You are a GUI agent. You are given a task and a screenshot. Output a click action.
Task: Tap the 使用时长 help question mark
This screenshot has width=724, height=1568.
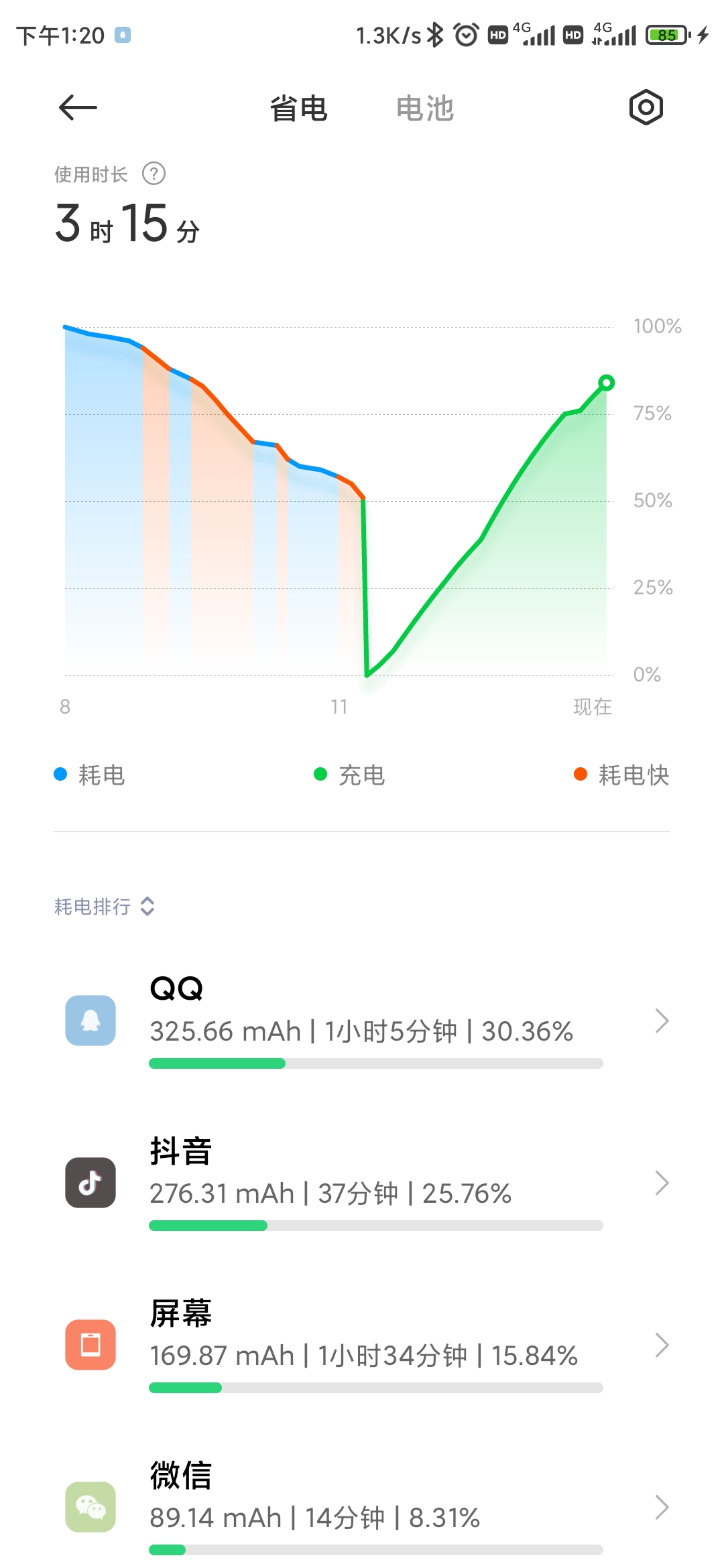tap(154, 174)
